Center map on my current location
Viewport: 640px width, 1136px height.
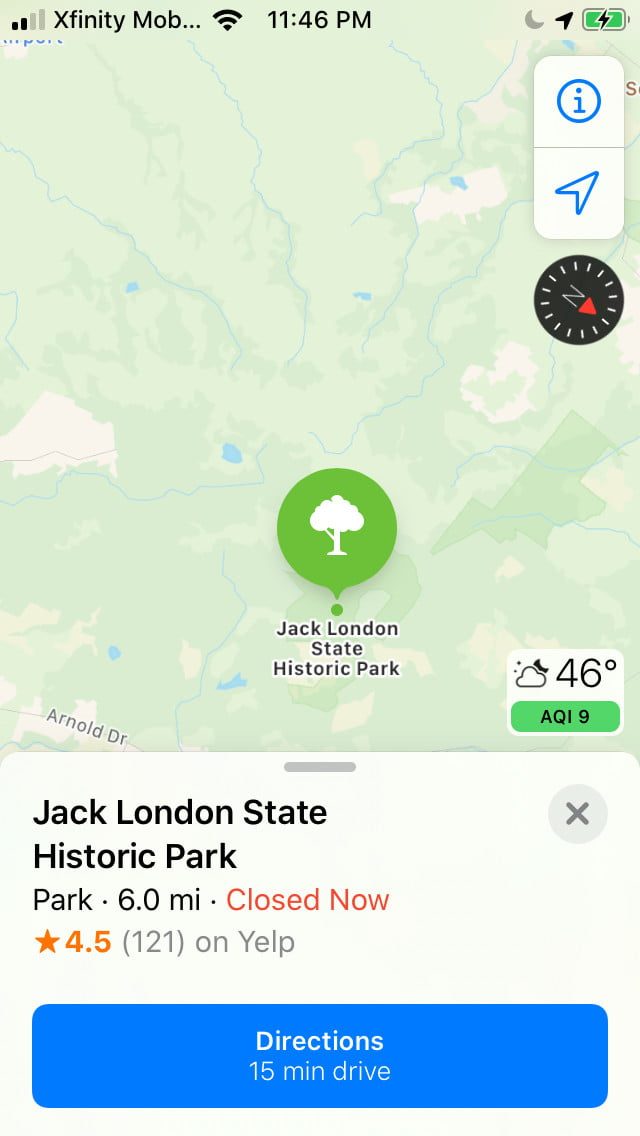pyautogui.click(x=578, y=192)
